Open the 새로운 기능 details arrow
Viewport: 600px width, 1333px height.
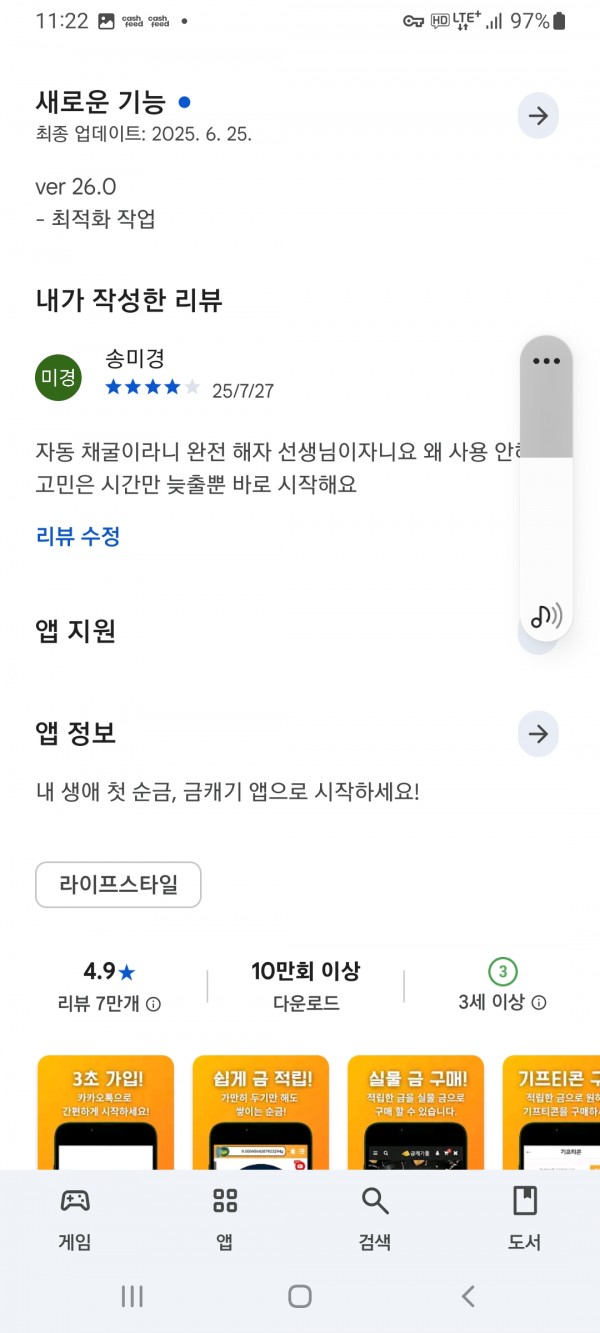538,116
